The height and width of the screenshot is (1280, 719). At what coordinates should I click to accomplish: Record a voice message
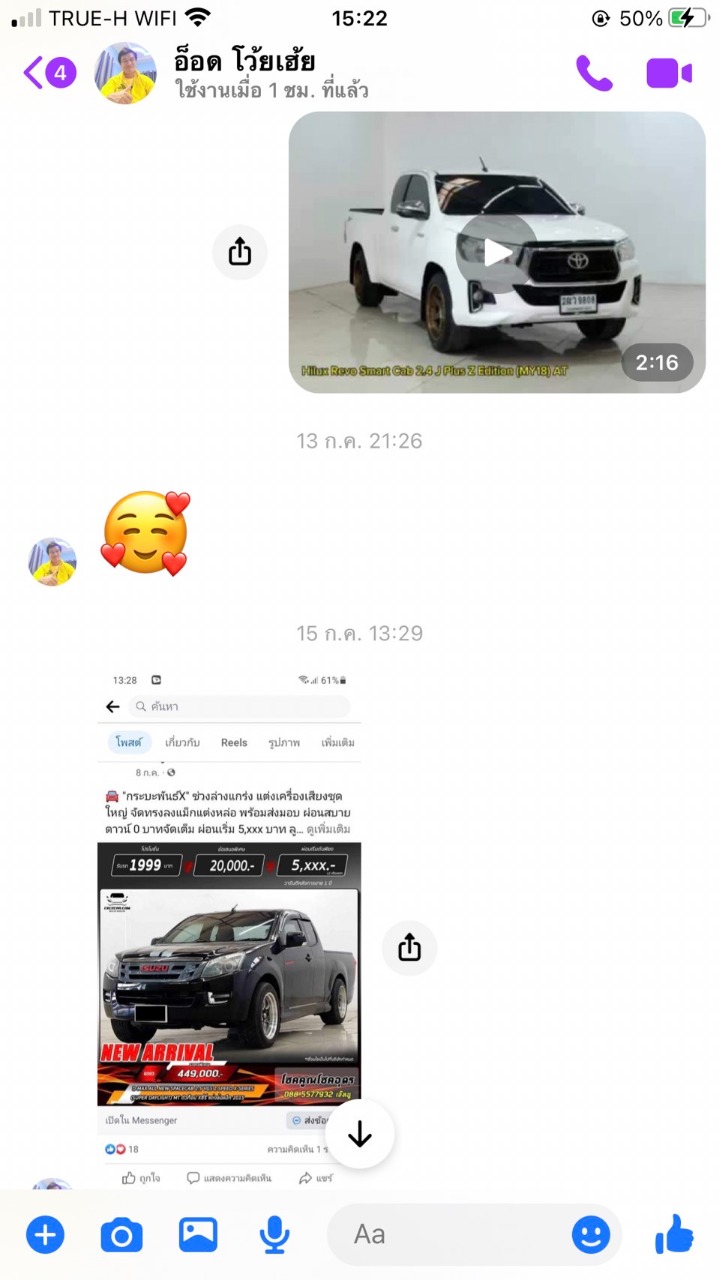pos(274,1236)
